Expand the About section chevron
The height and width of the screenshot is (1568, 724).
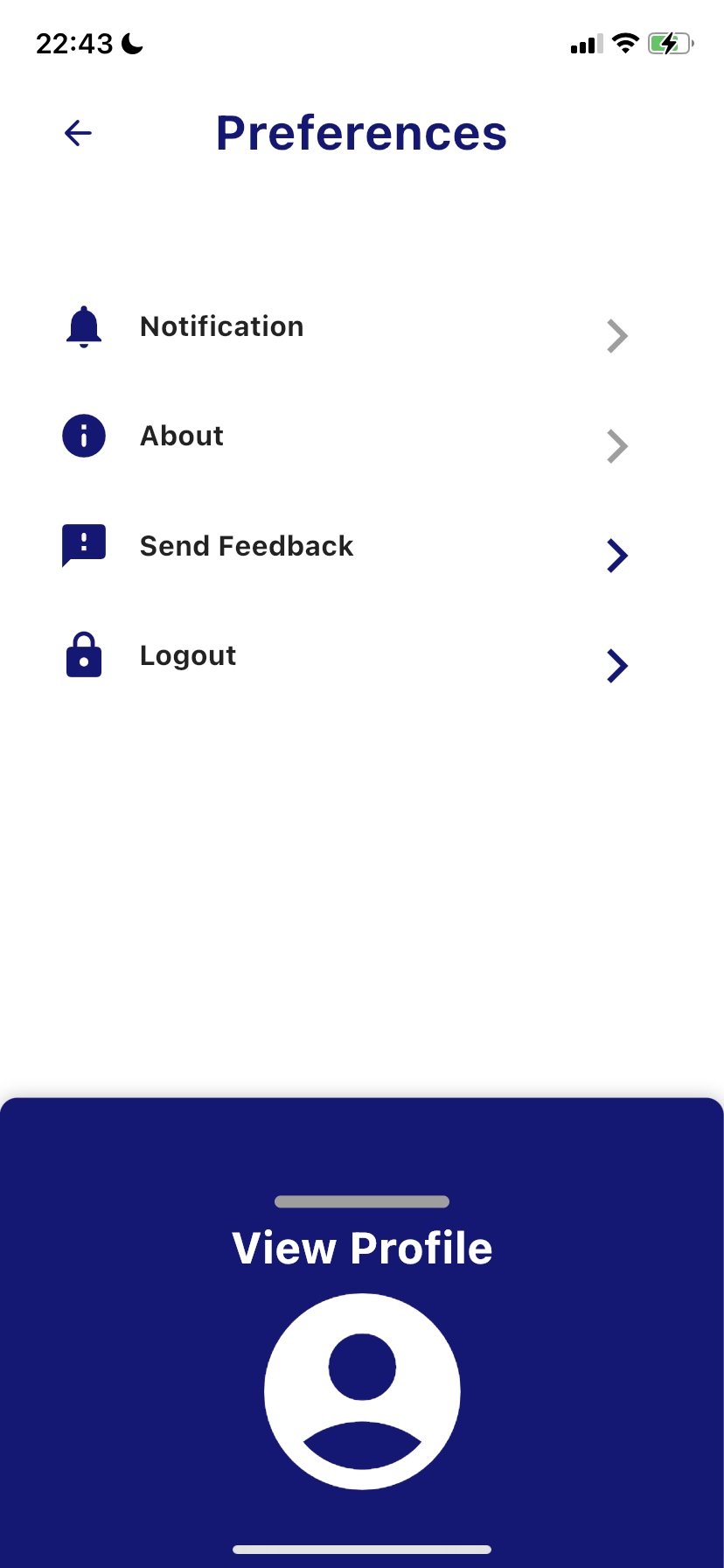coord(617,446)
